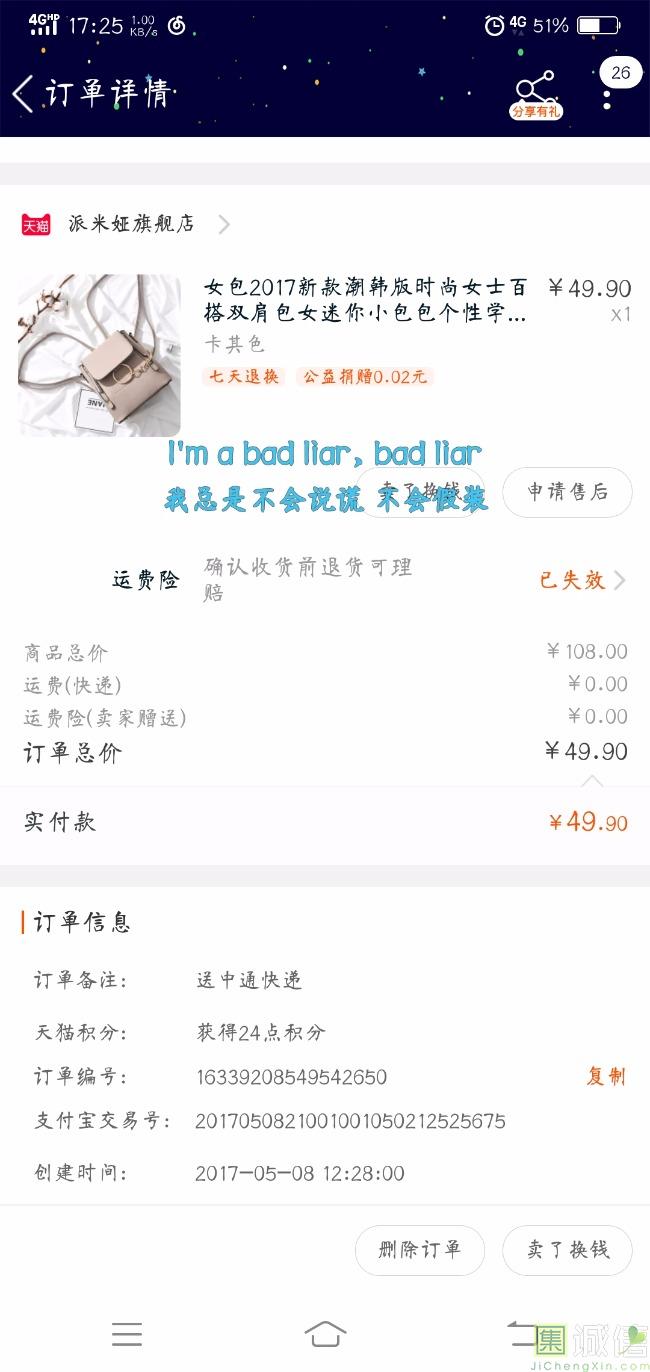650x1372 pixels.
Task: Open the handbag product thumbnail
Action: pyautogui.click(x=99, y=355)
